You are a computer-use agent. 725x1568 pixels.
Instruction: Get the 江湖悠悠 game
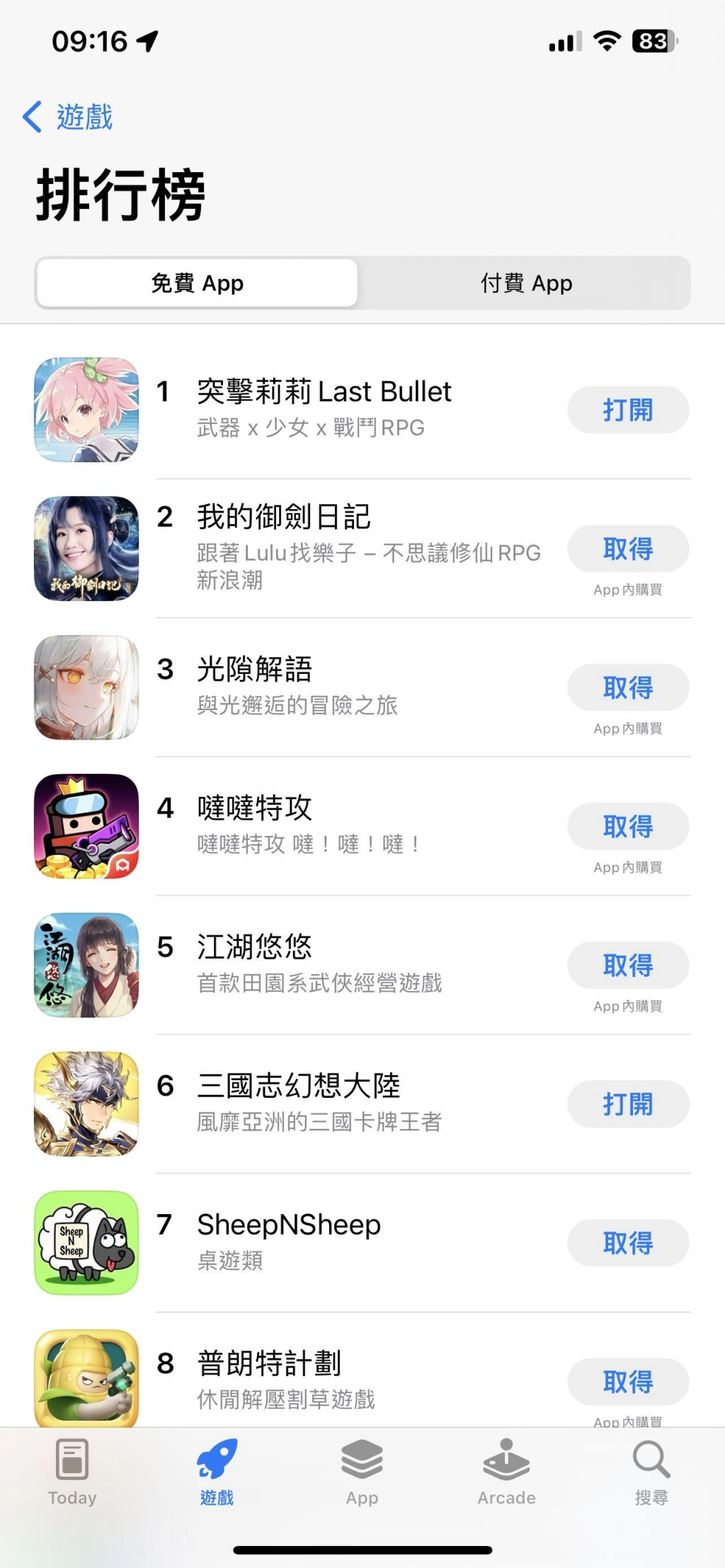pyautogui.click(x=627, y=965)
